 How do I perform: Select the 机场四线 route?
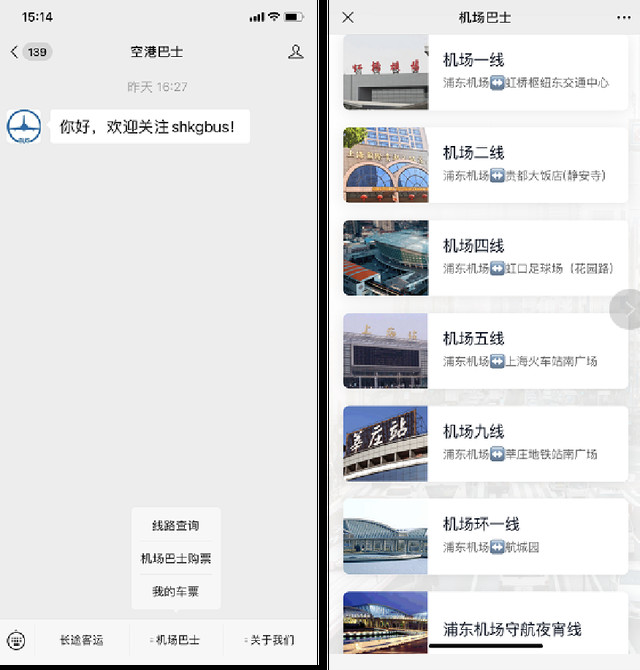(485, 258)
